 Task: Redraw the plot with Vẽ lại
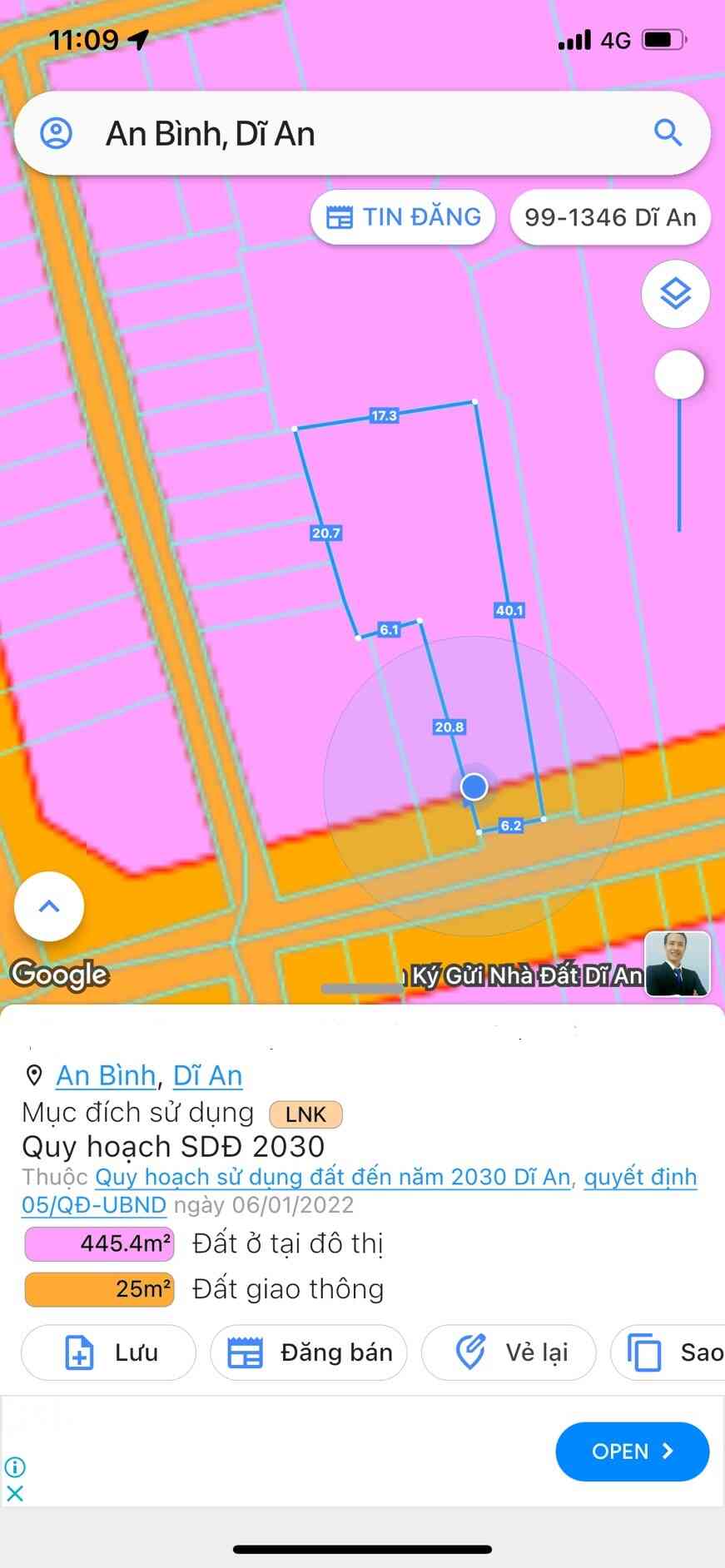(509, 1352)
